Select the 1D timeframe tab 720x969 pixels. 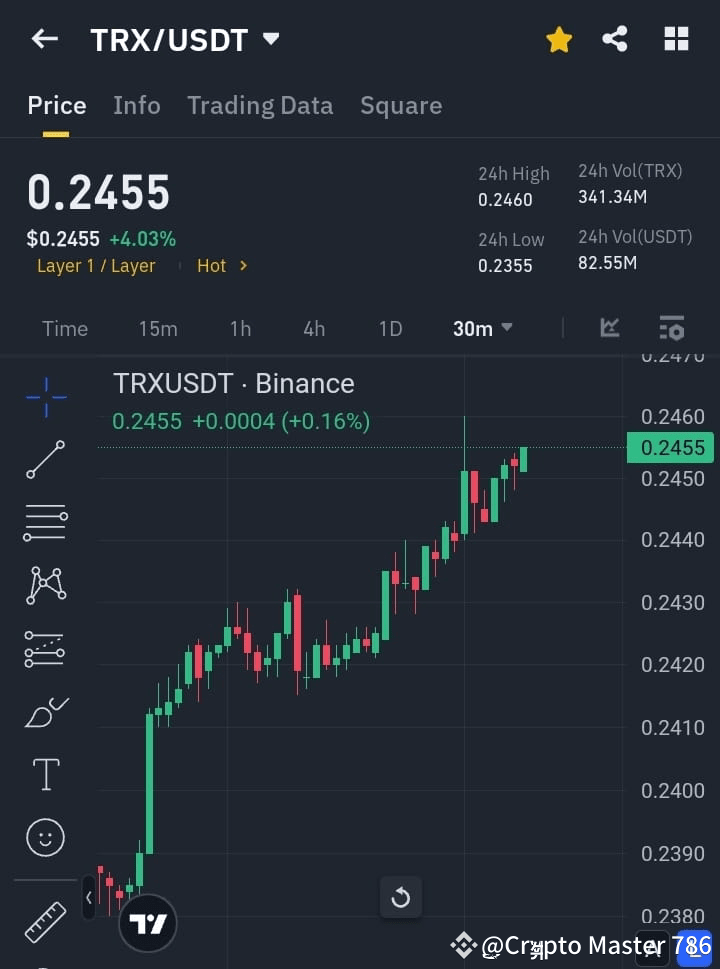click(390, 328)
